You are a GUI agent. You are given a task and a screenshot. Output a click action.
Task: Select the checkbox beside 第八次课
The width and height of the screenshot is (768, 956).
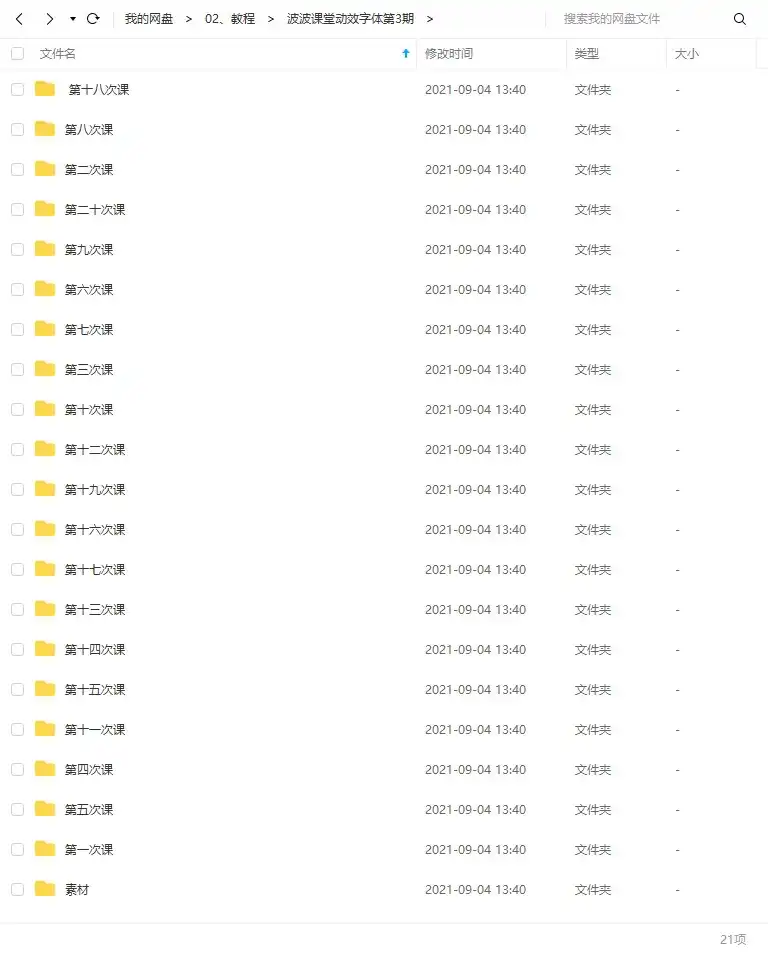pos(17,129)
